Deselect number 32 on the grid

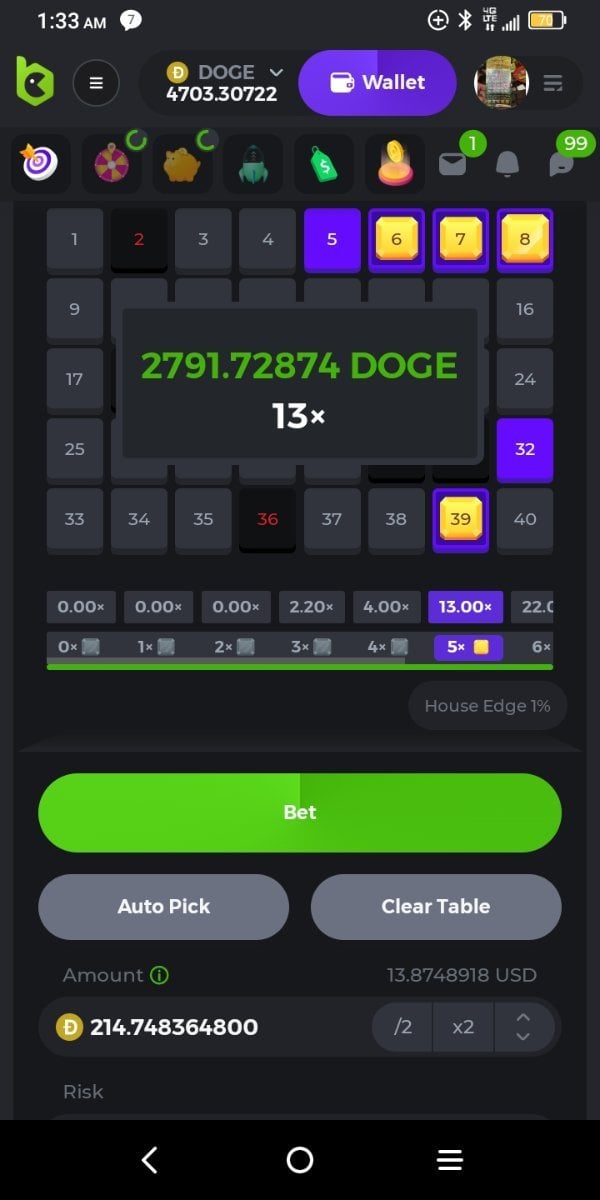tap(525, 449)
